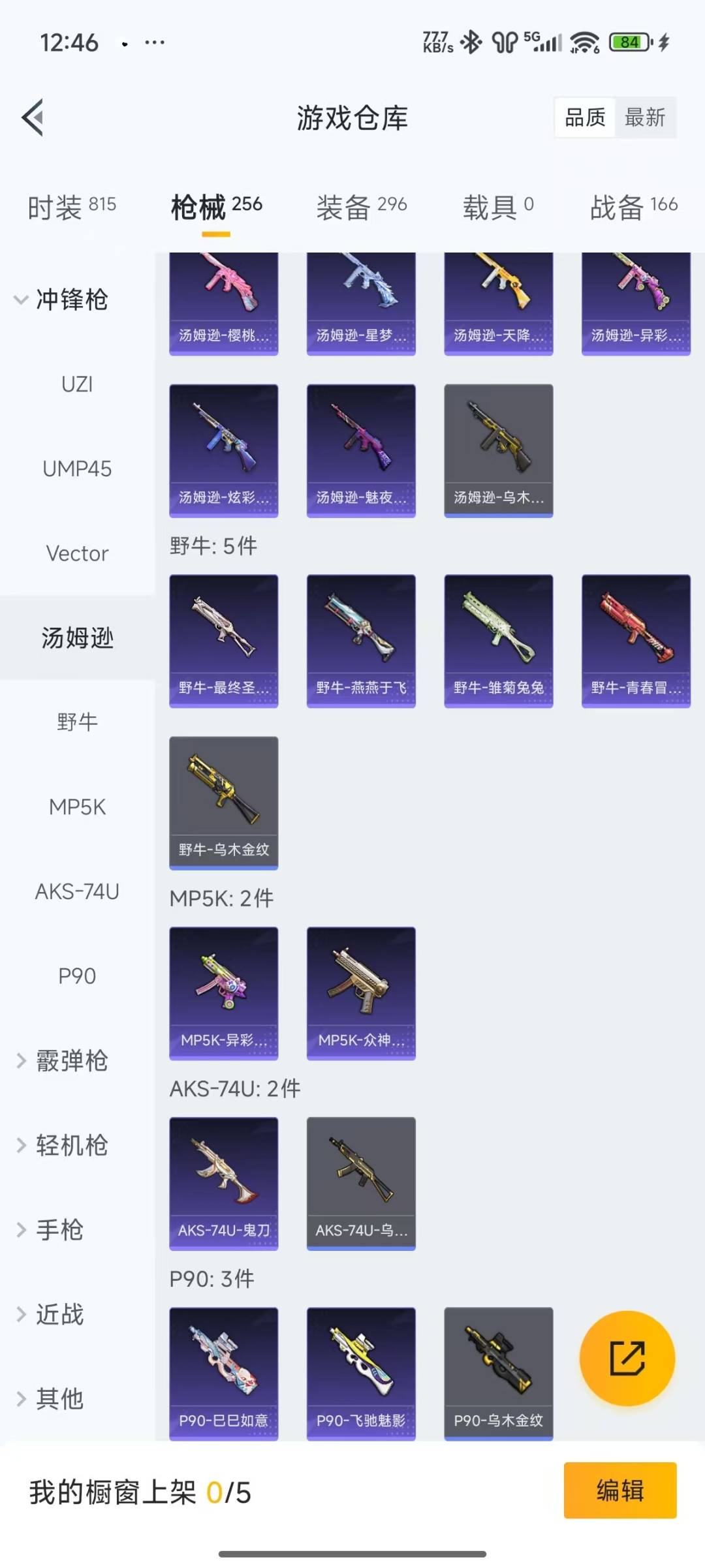Image resolution: width=705 pixels, height=1568 pixels.
Task: Tap the 编辑 button
Action: 619,1490
